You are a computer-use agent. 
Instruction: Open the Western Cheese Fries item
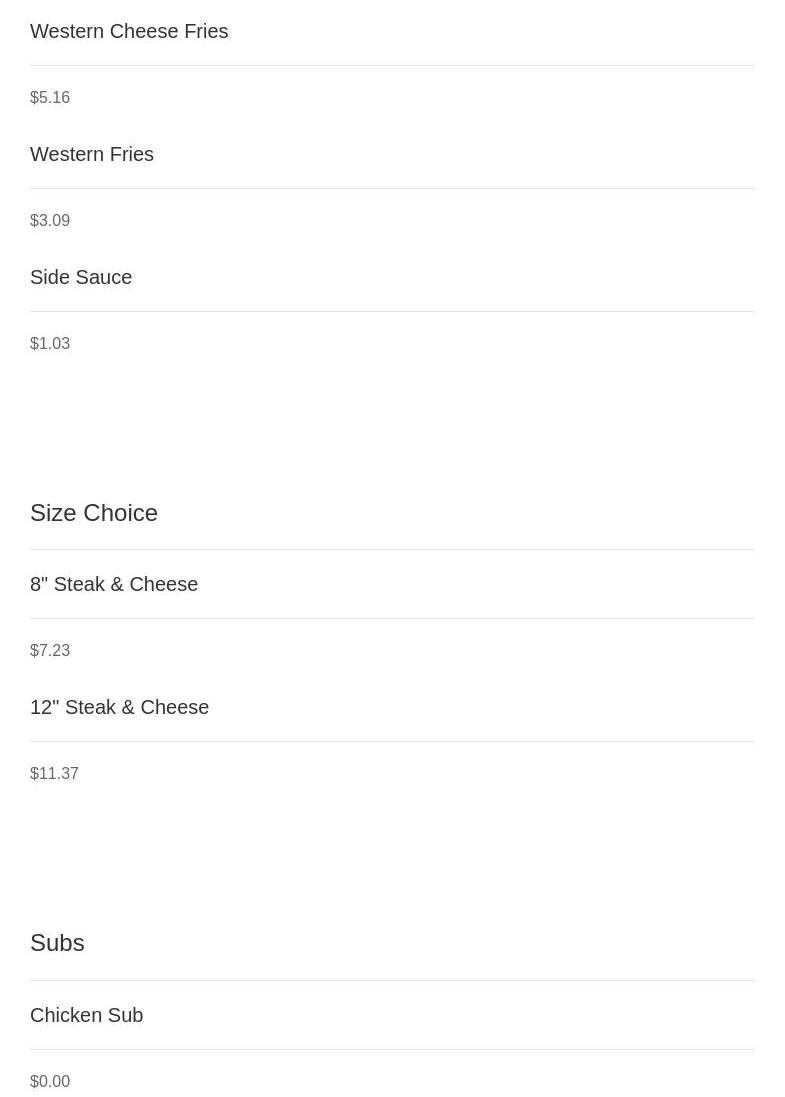pyautogui.click(x=129, y=31)
